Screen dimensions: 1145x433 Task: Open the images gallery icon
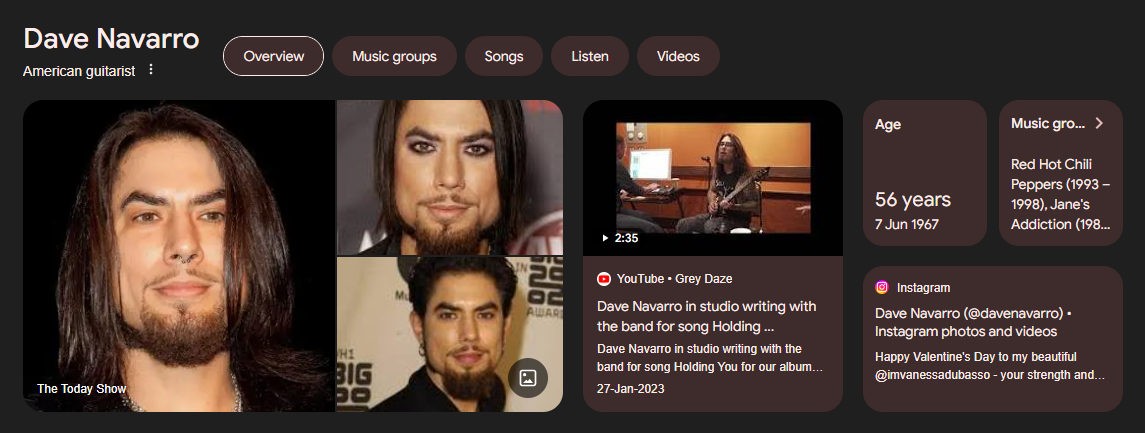528,378
